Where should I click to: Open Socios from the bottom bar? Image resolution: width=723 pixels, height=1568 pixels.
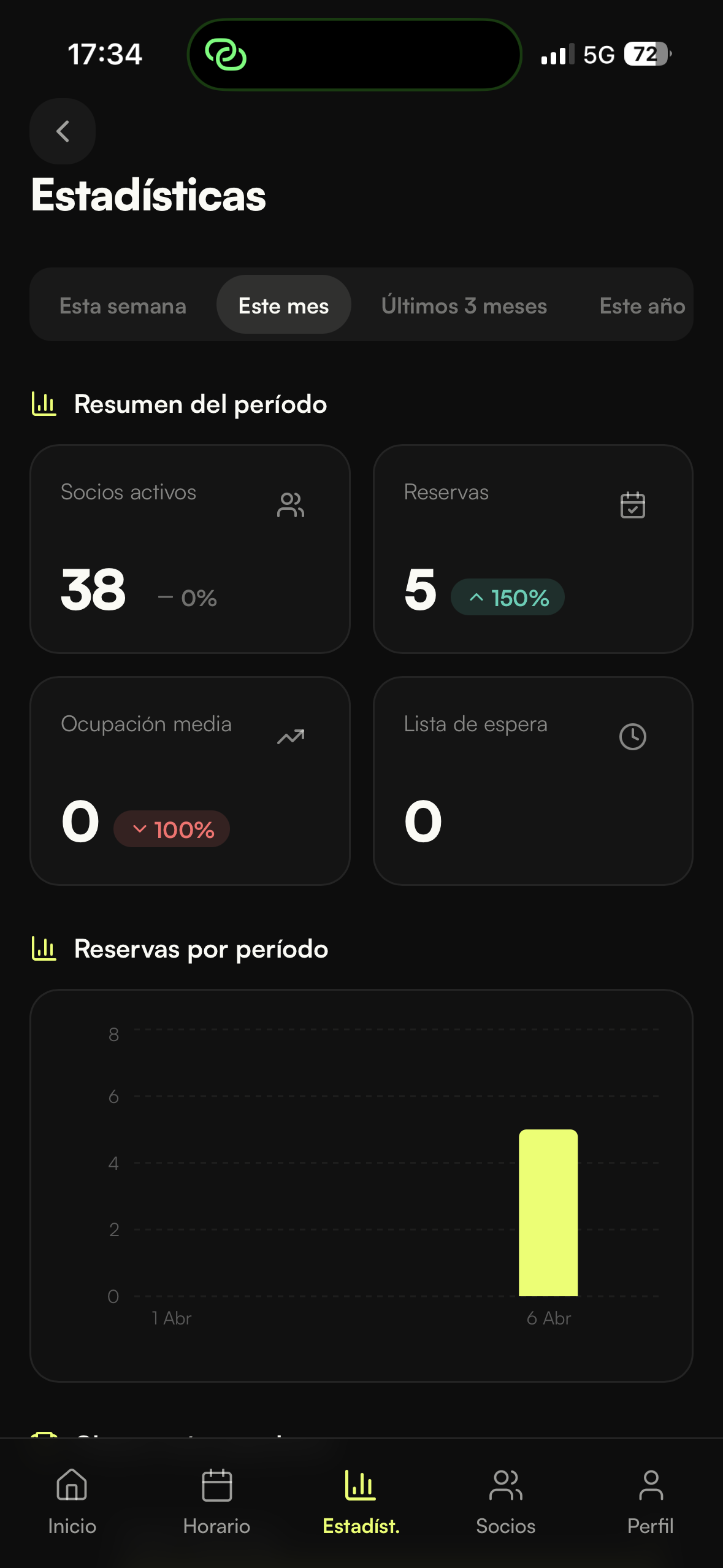click(x=506, y=1503)
